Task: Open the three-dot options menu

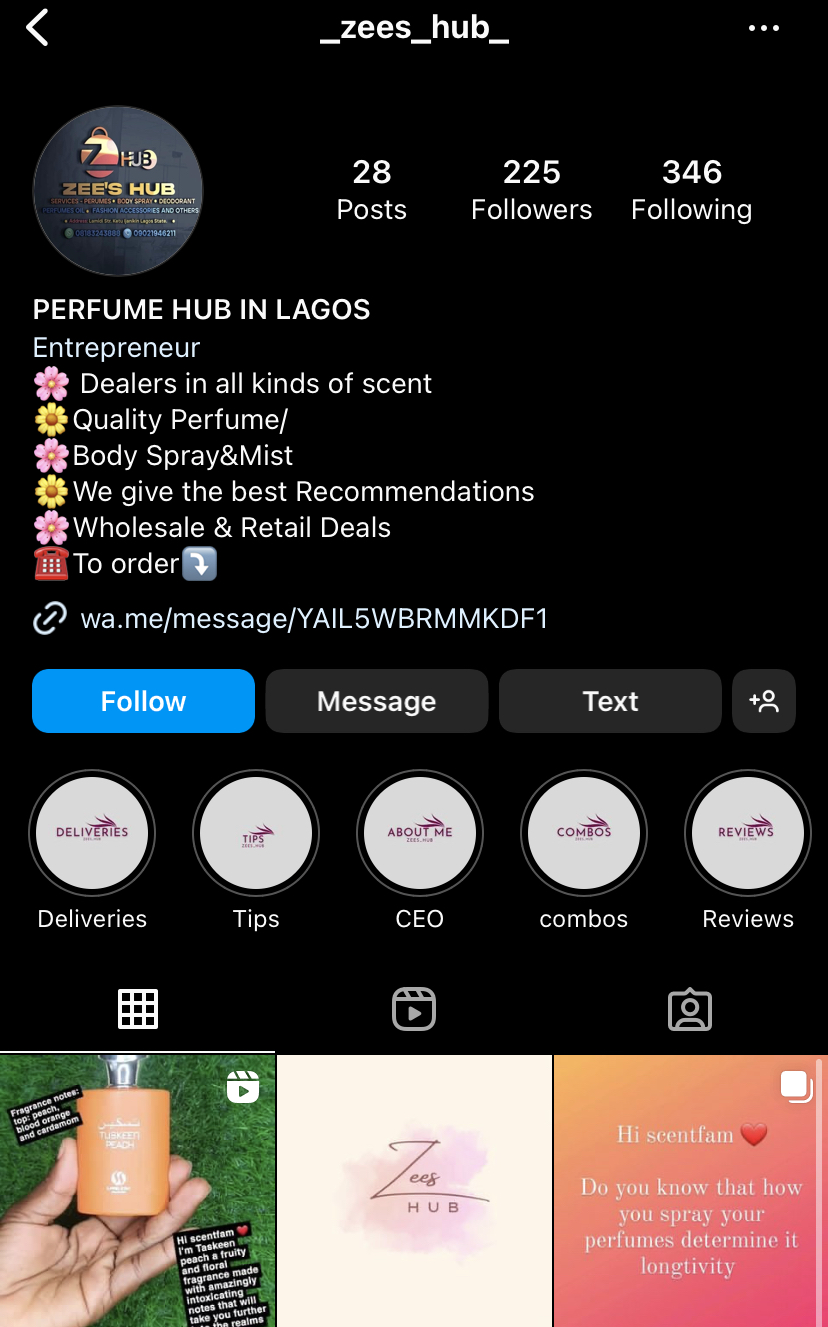Action: [x=764, y=28]
